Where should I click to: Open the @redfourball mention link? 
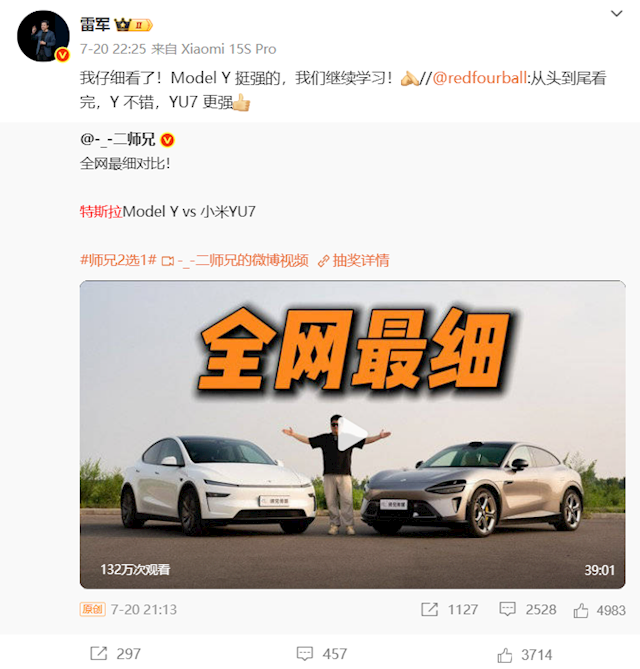(479, 78)
